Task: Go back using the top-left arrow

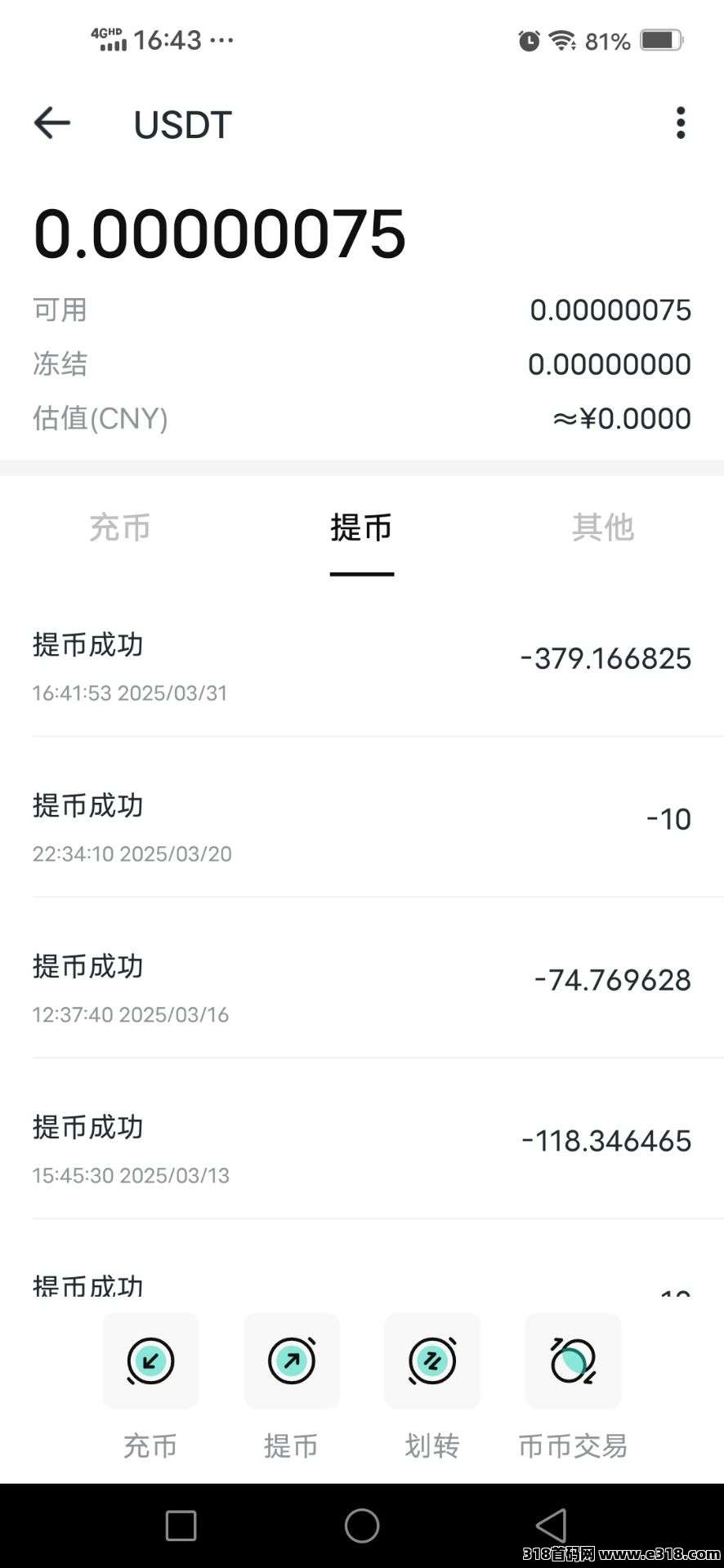Action: point(52,124)
